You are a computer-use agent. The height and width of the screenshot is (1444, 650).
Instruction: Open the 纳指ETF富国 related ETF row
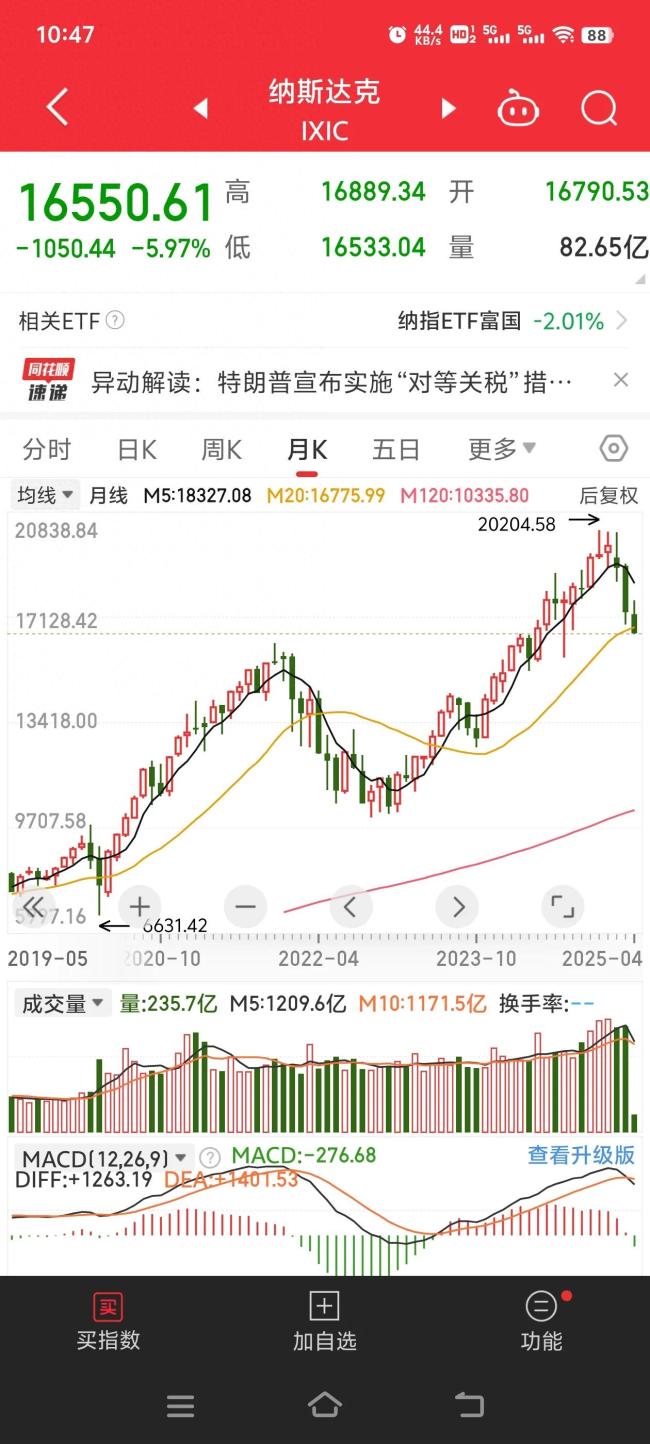[x=512, y=321]
